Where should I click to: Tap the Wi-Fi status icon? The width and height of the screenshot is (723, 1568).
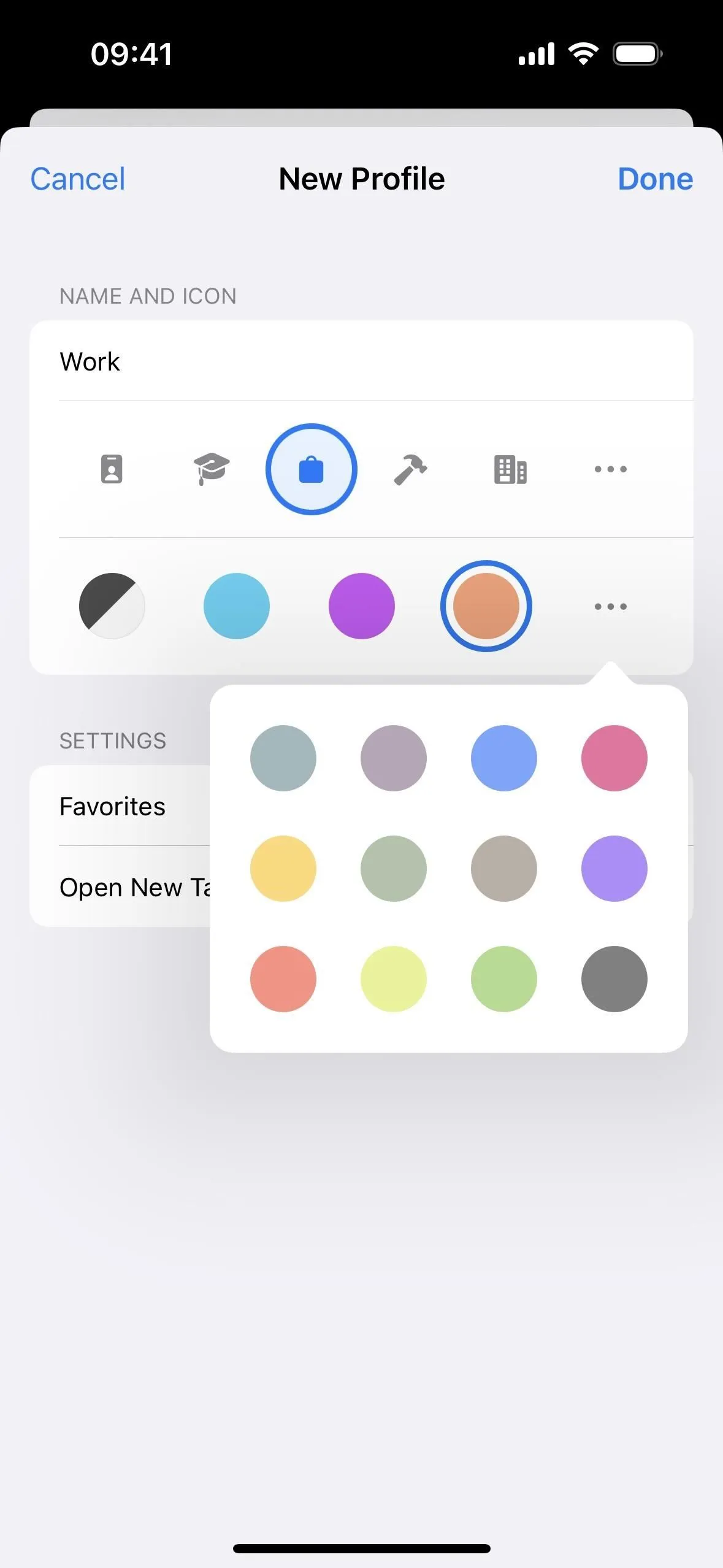[582, 53]
